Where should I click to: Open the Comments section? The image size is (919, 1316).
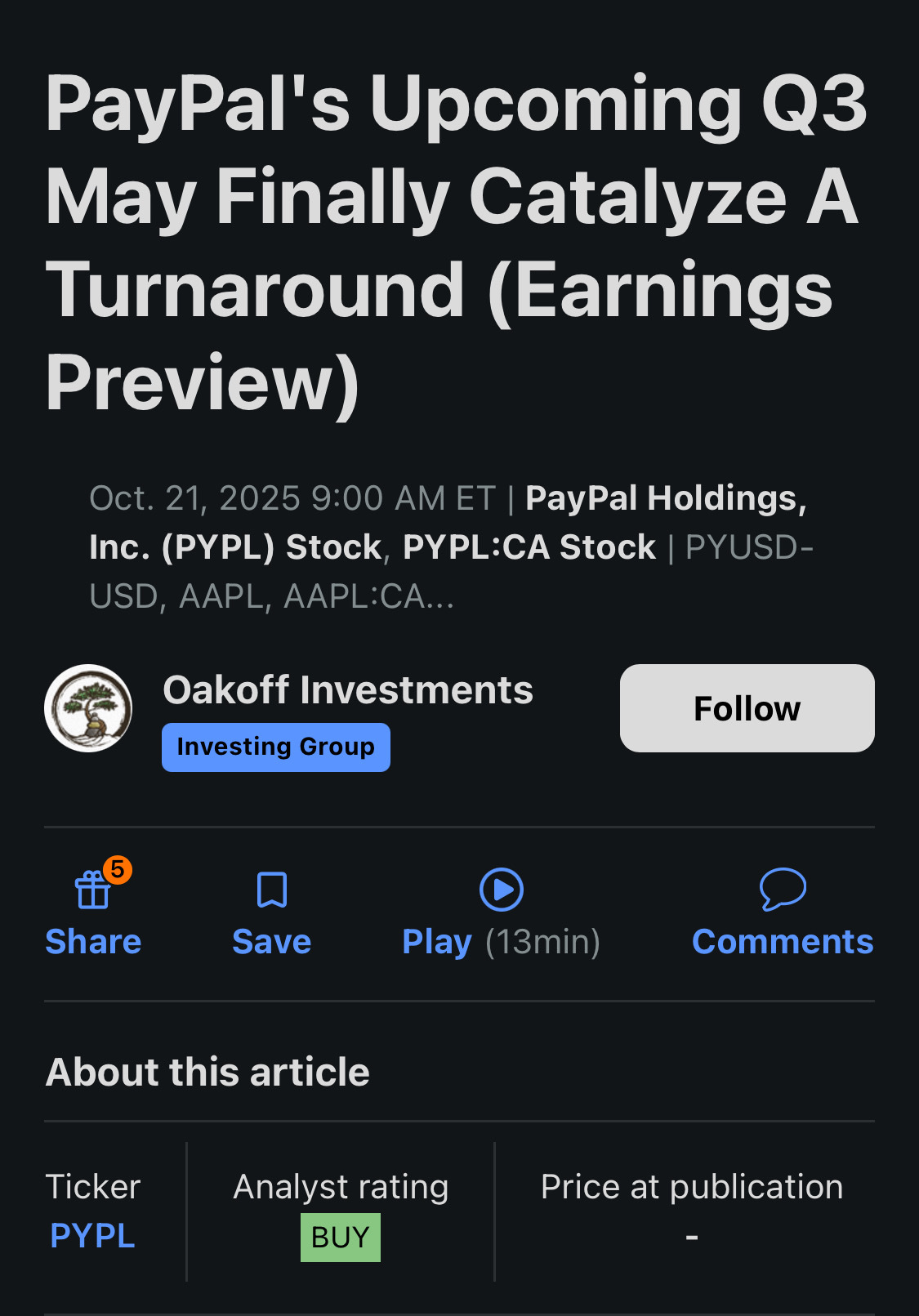(x=782, y=908)
